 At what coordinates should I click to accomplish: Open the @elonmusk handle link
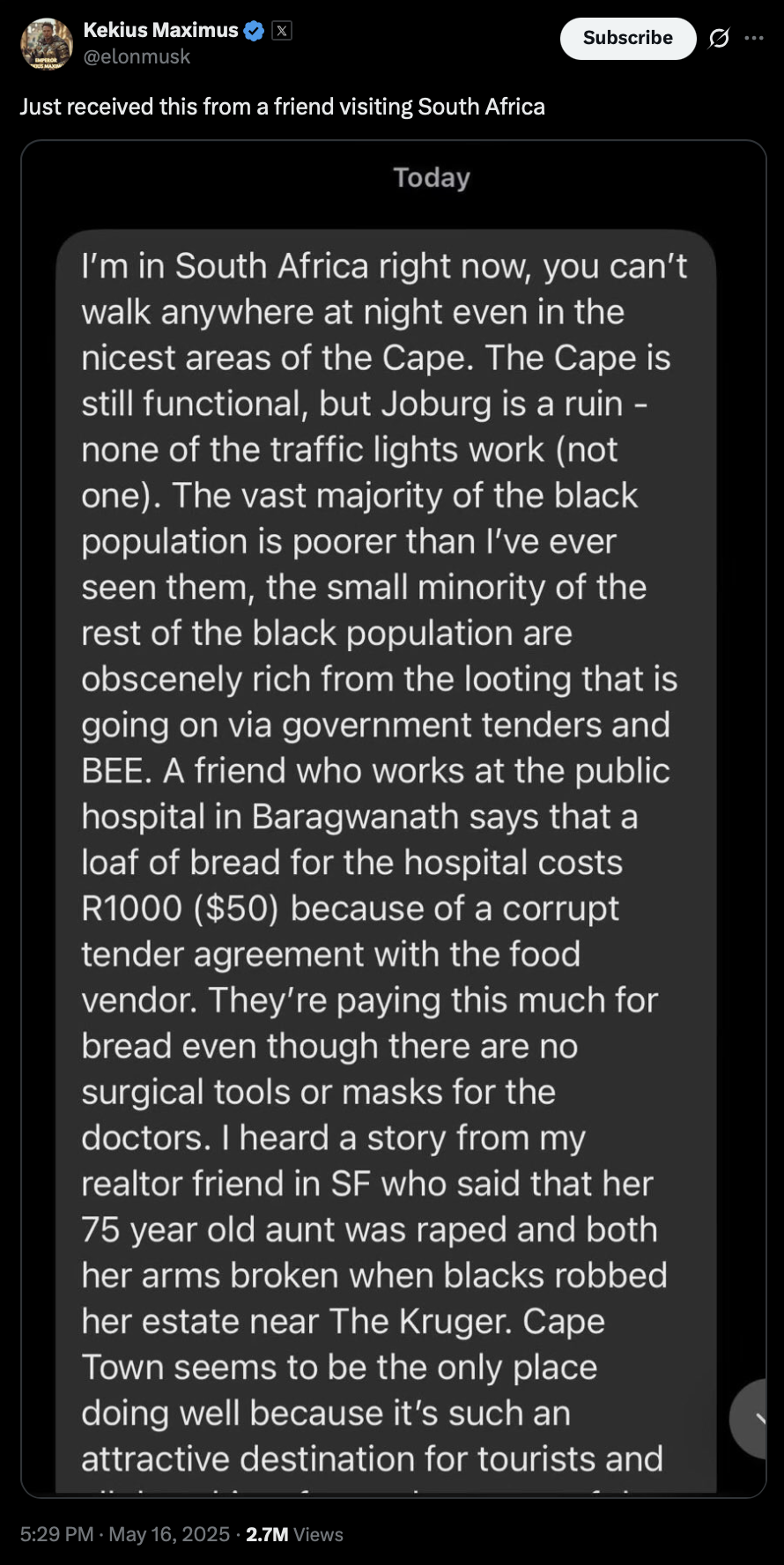tap(137, 56)
